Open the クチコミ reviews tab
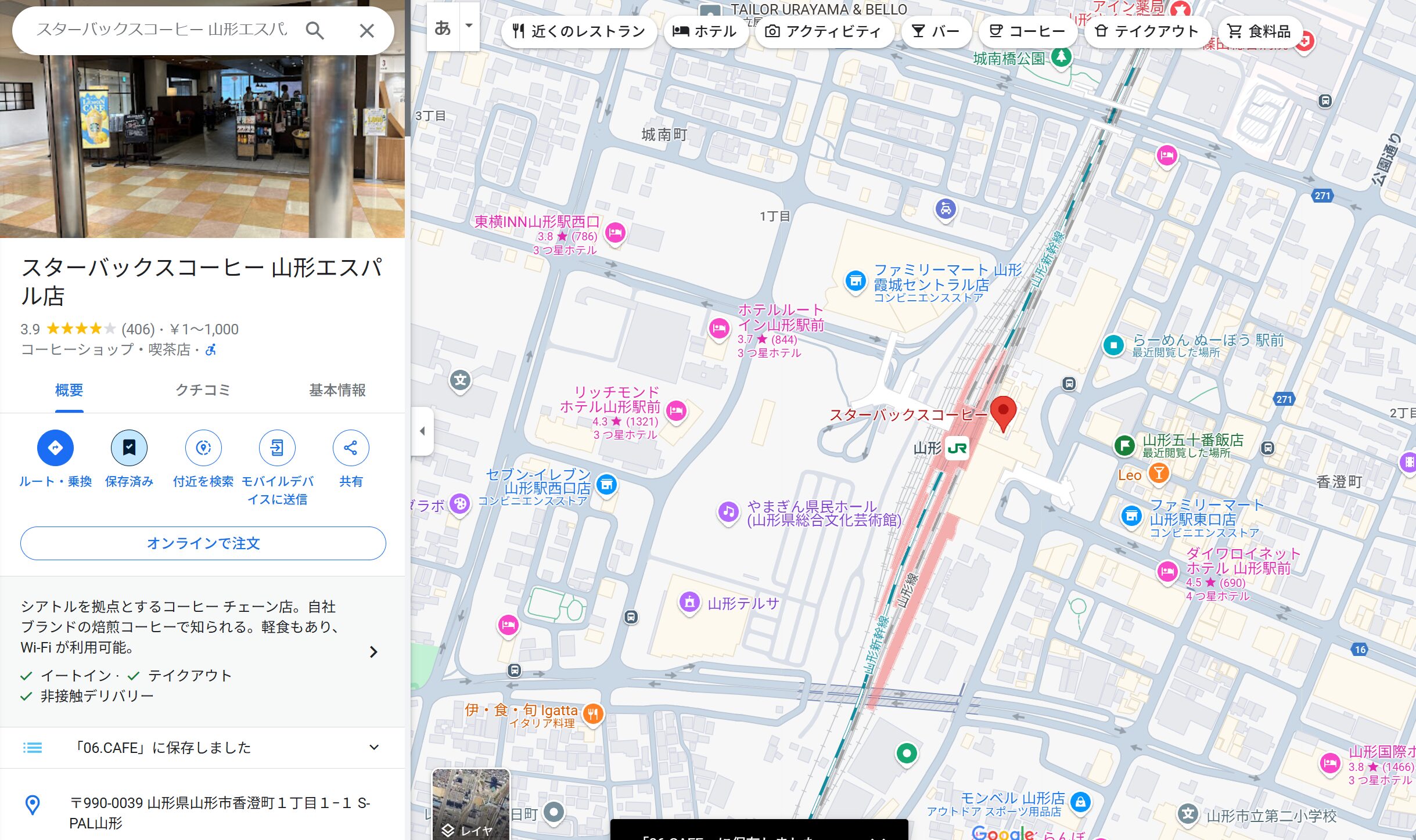1416x840 pixels. coord(203,390)
